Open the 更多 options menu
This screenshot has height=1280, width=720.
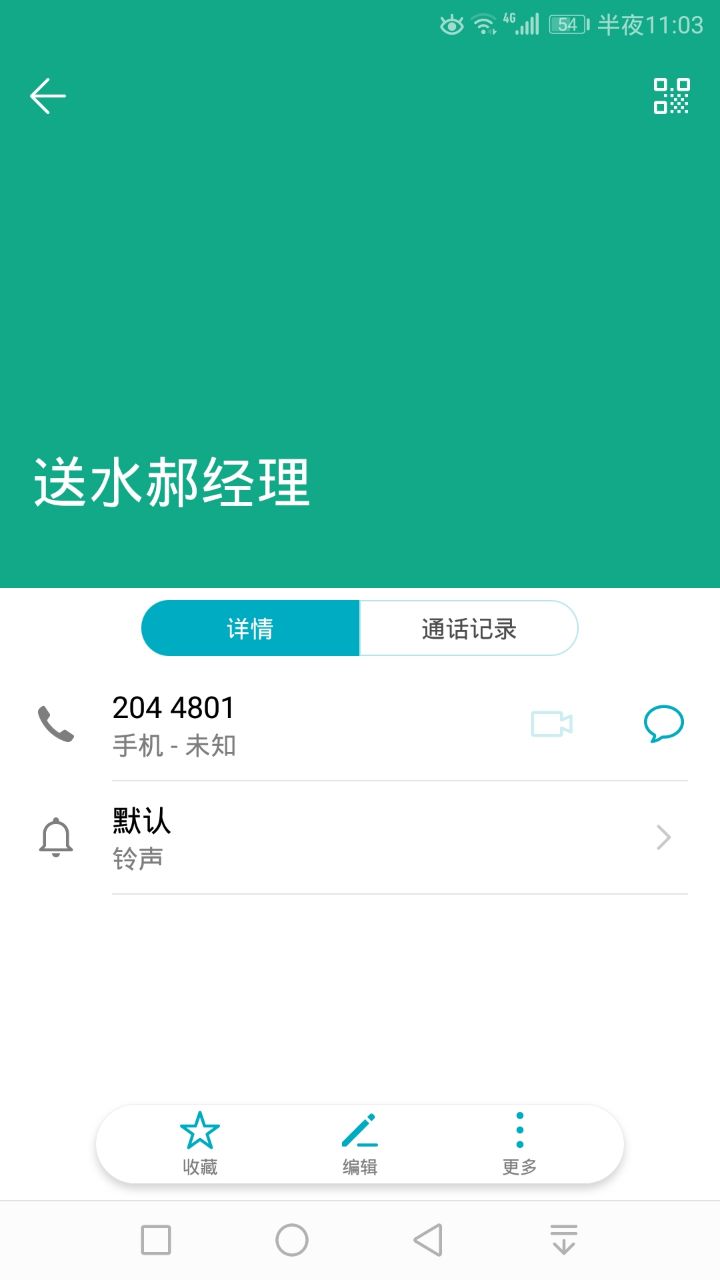[x=519, y=1144]
